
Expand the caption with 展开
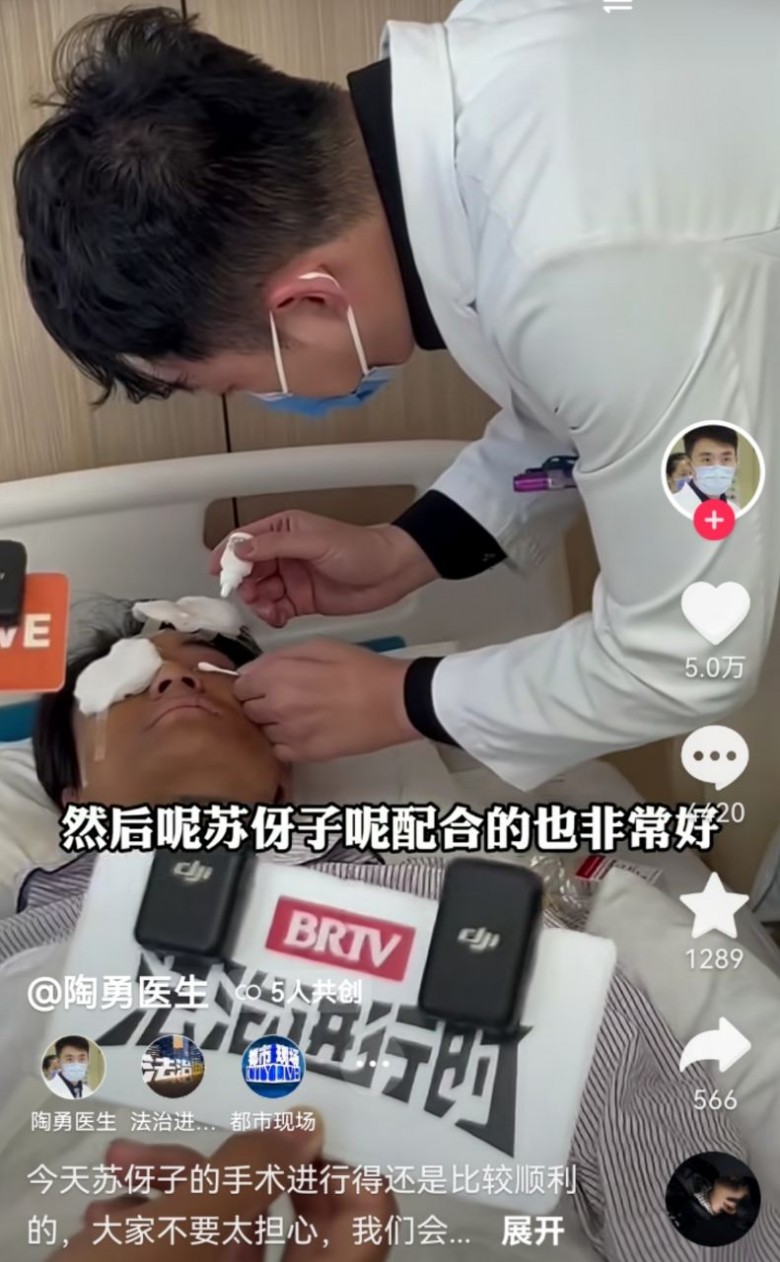pyautogui.click(x=532, y=1231)
